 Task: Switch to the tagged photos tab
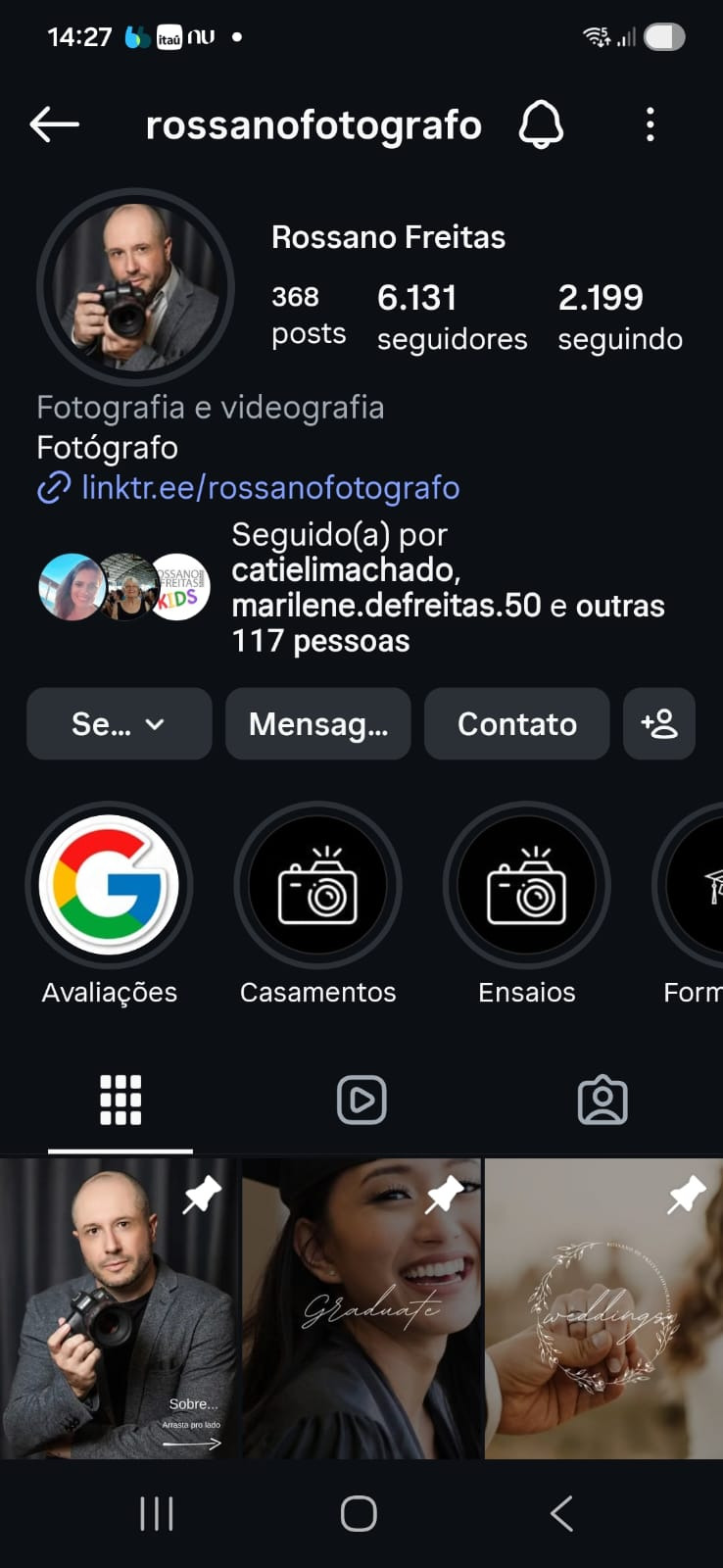pos(602,1100)
